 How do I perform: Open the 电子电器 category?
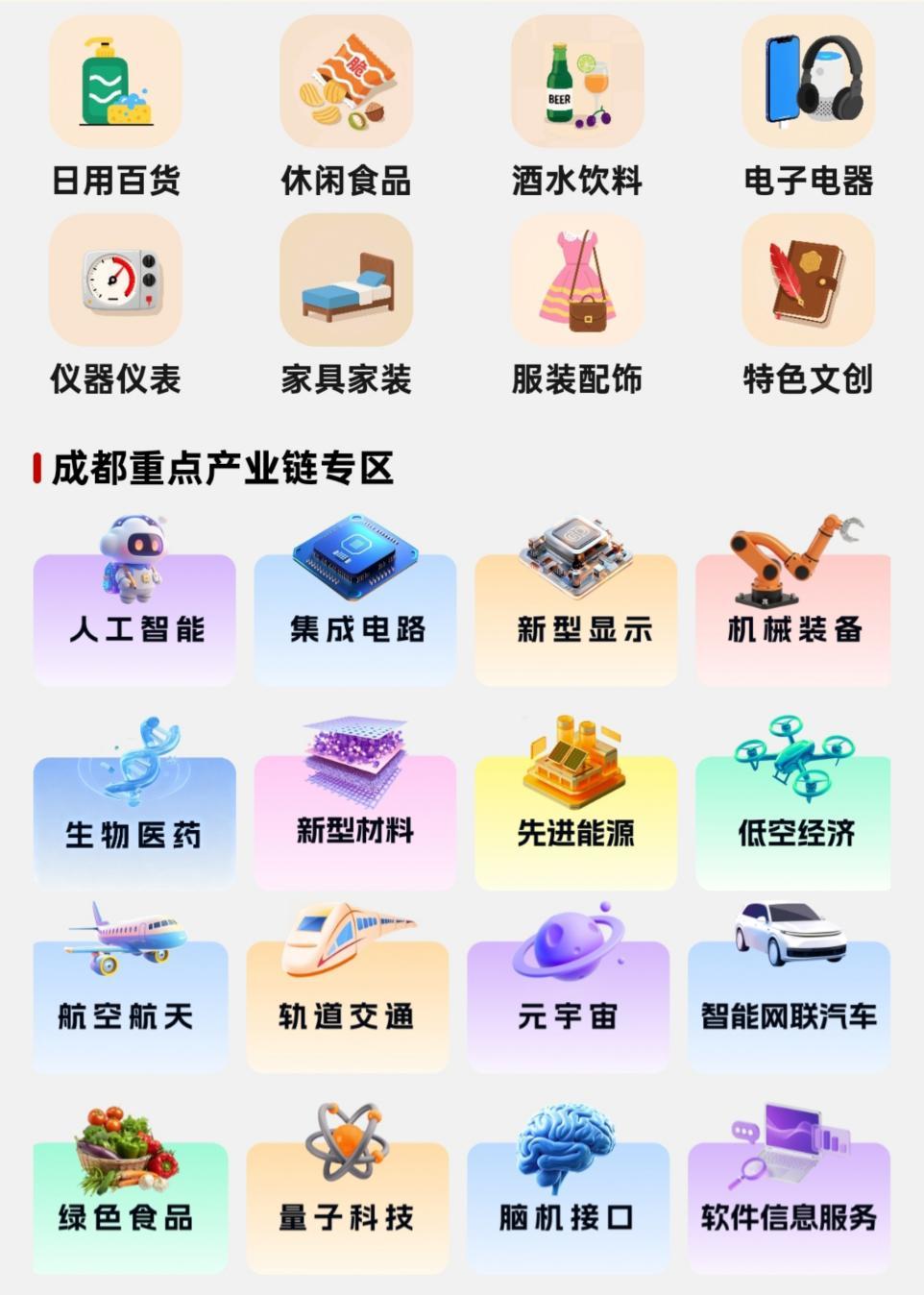point(808,106)
